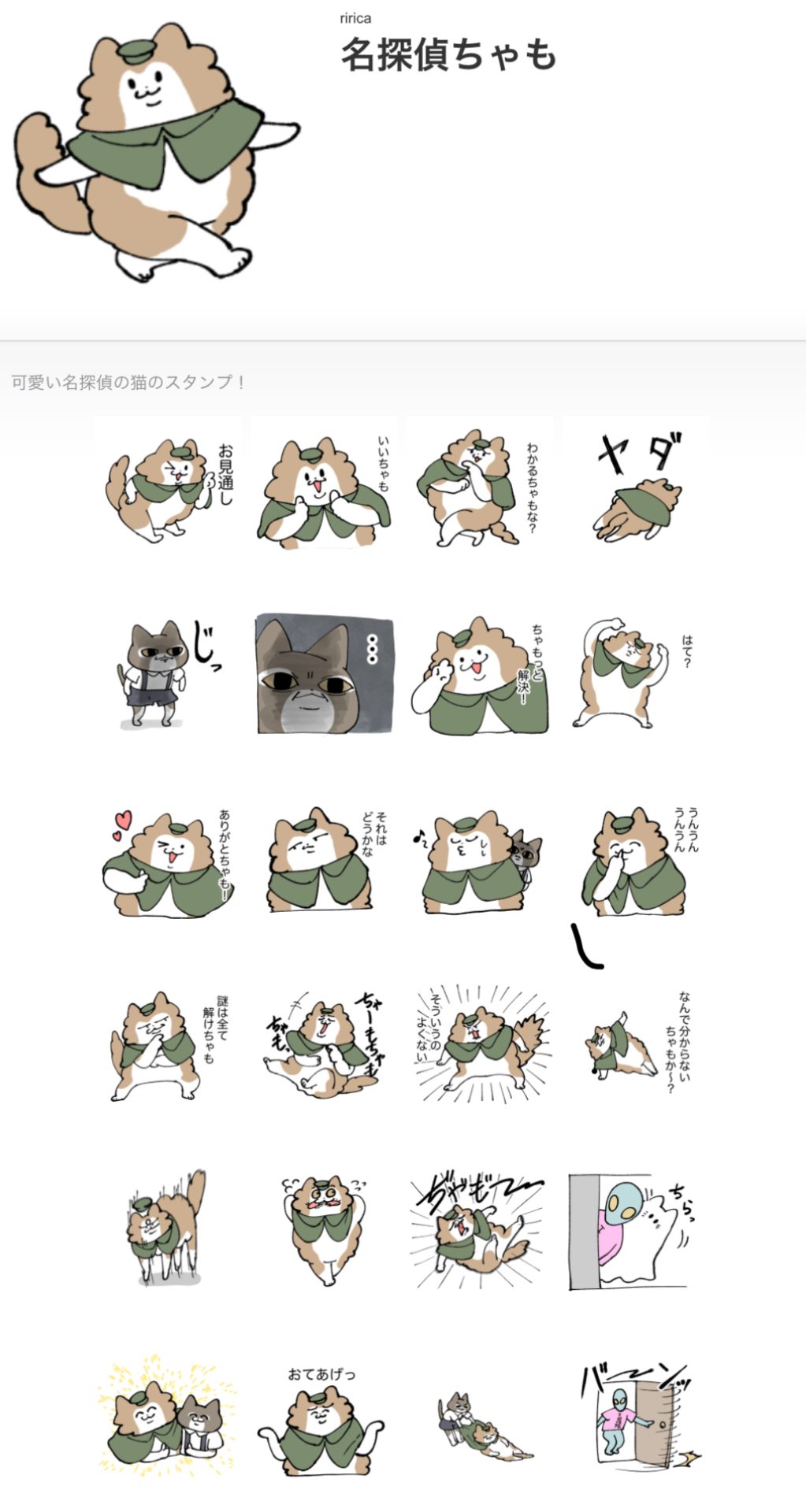This screenshot has height=1512, width=806.
Task: Open creator ririca's page
Action: (355, 18)
